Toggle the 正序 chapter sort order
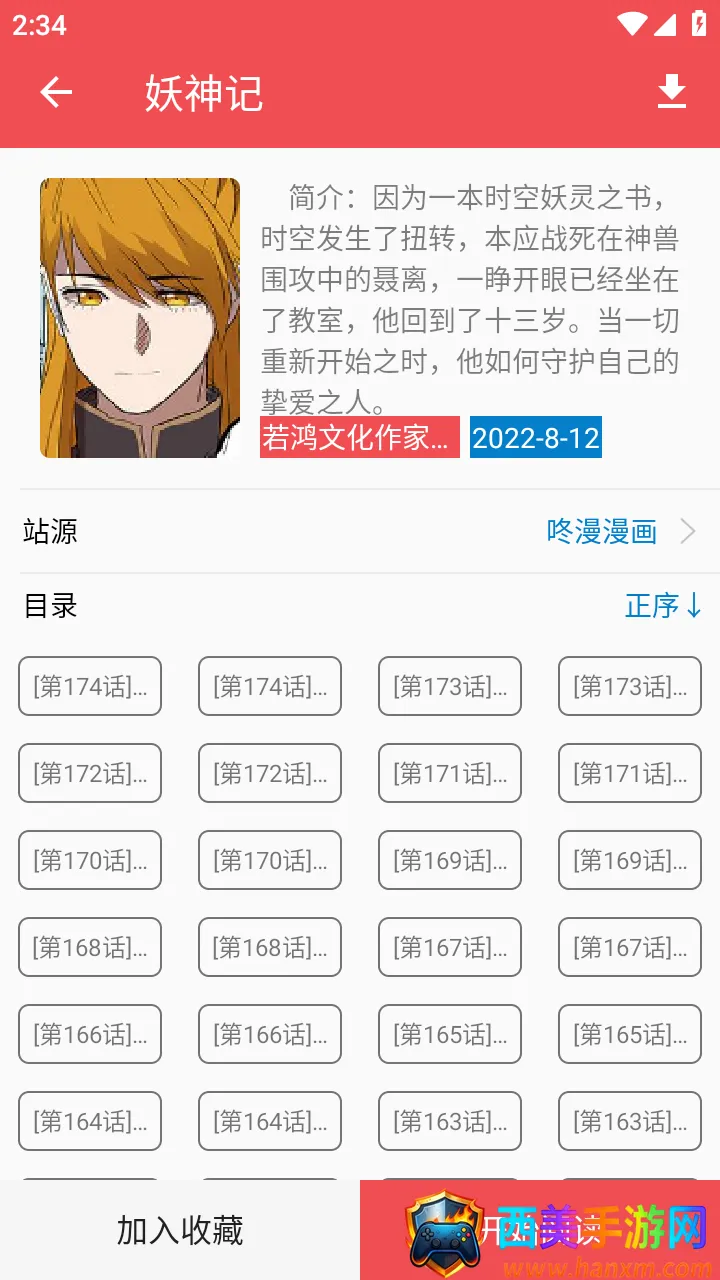The width and height of the screenshot is (720, 1280). click(663, 605)
